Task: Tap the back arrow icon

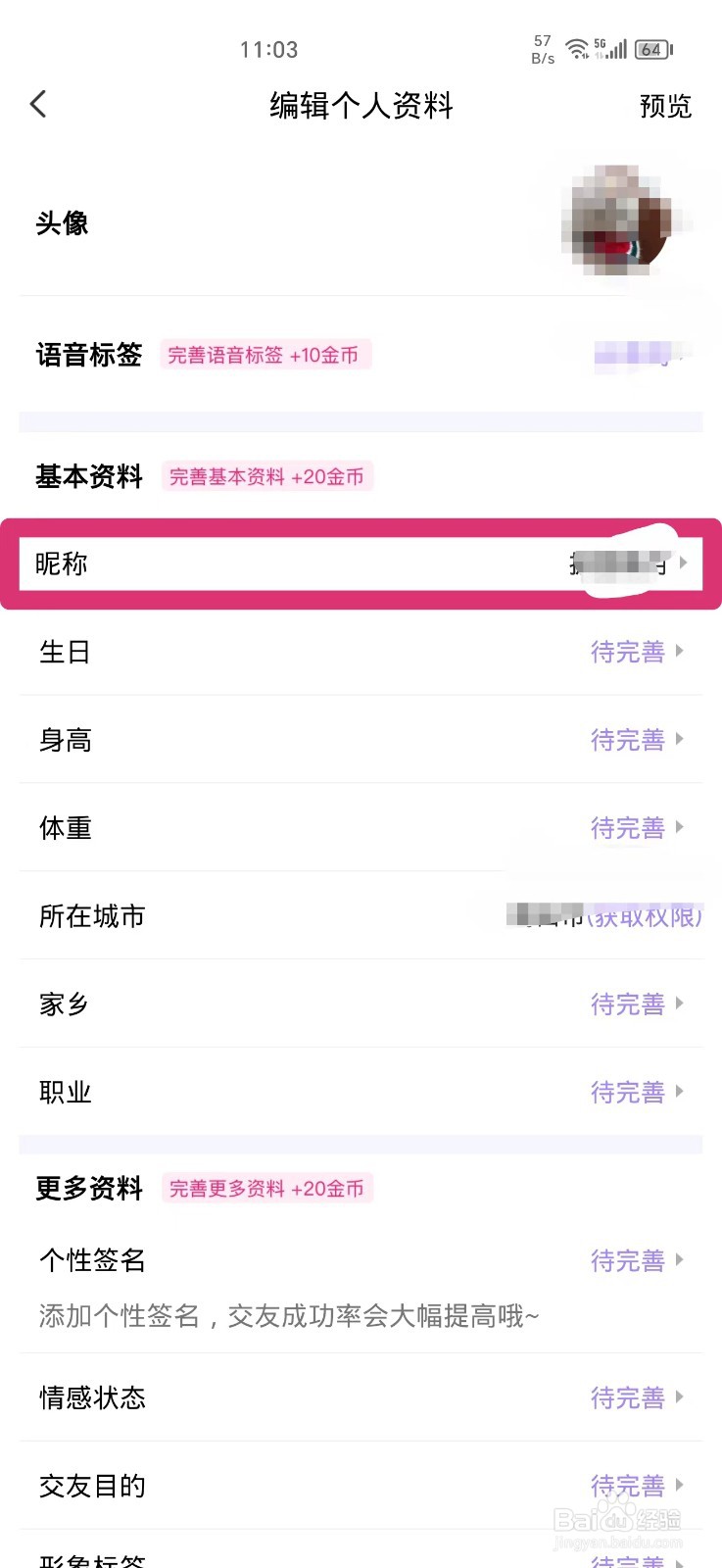Action: [38, 104]
